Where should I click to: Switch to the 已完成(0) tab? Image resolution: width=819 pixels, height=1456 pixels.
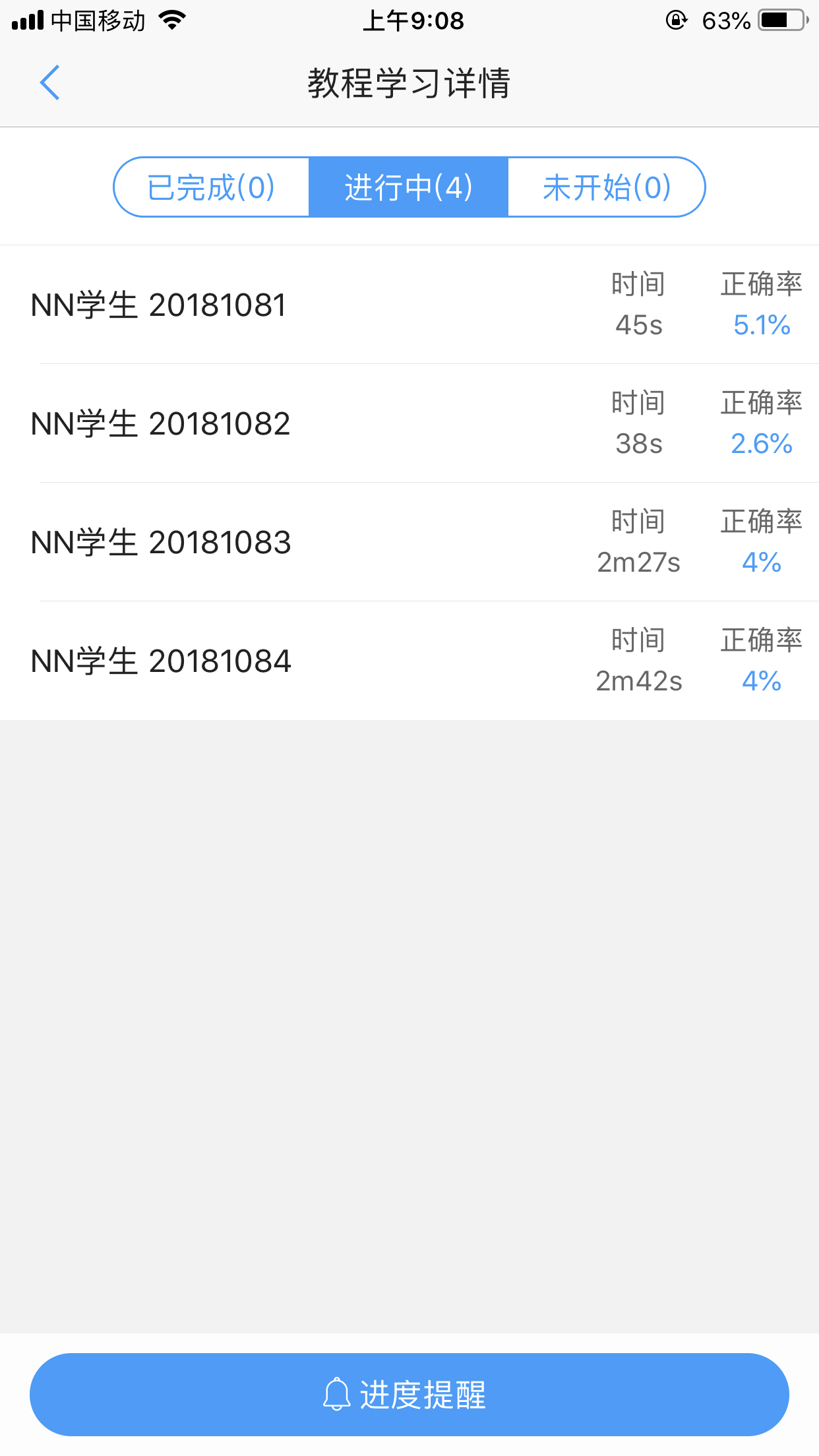211,187
